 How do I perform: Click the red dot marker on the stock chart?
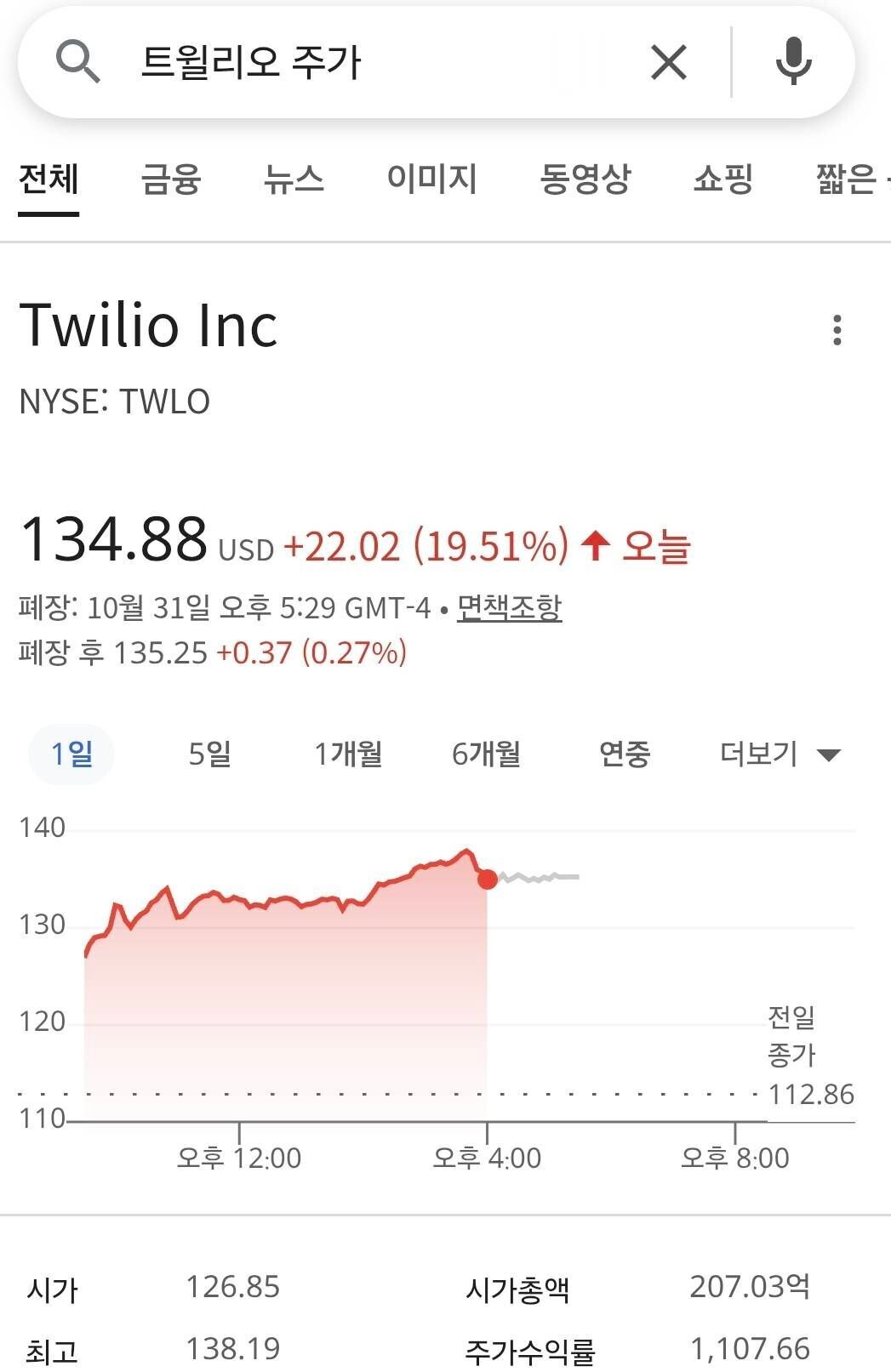click(488, 881)
